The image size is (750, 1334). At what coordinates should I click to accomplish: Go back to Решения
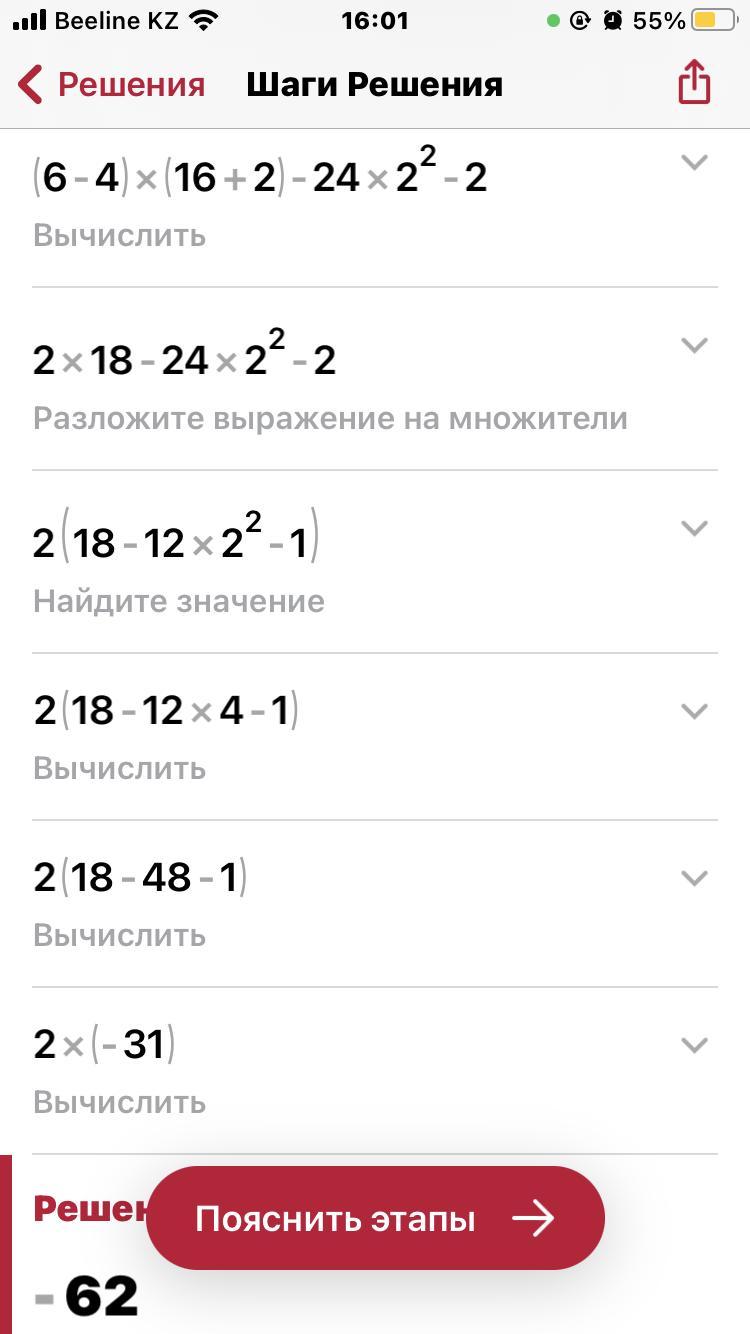click(111, 85)
